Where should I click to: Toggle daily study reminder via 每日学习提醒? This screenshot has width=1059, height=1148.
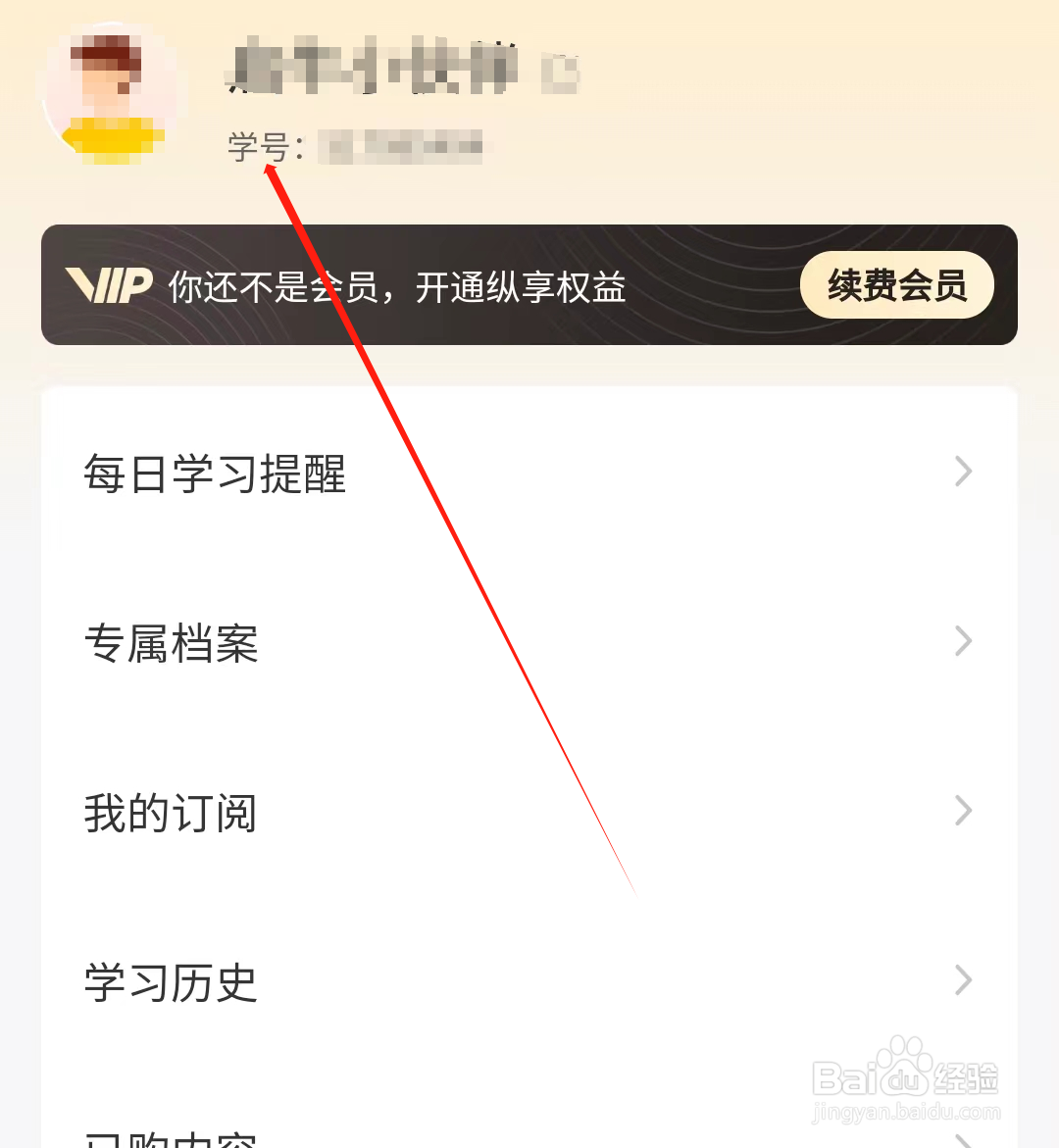[216, 474]
